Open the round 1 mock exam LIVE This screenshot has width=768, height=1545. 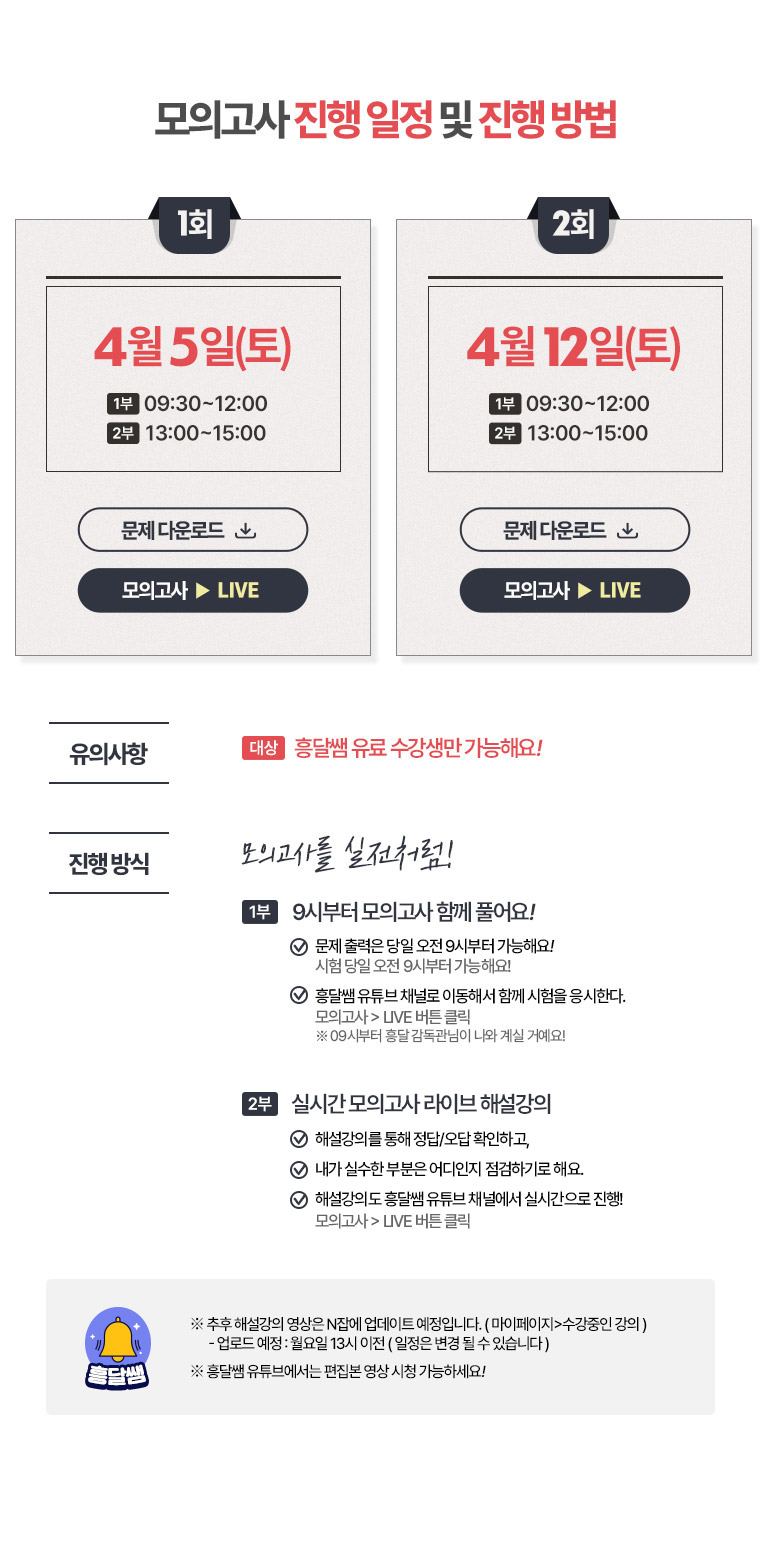pos(193,590)
